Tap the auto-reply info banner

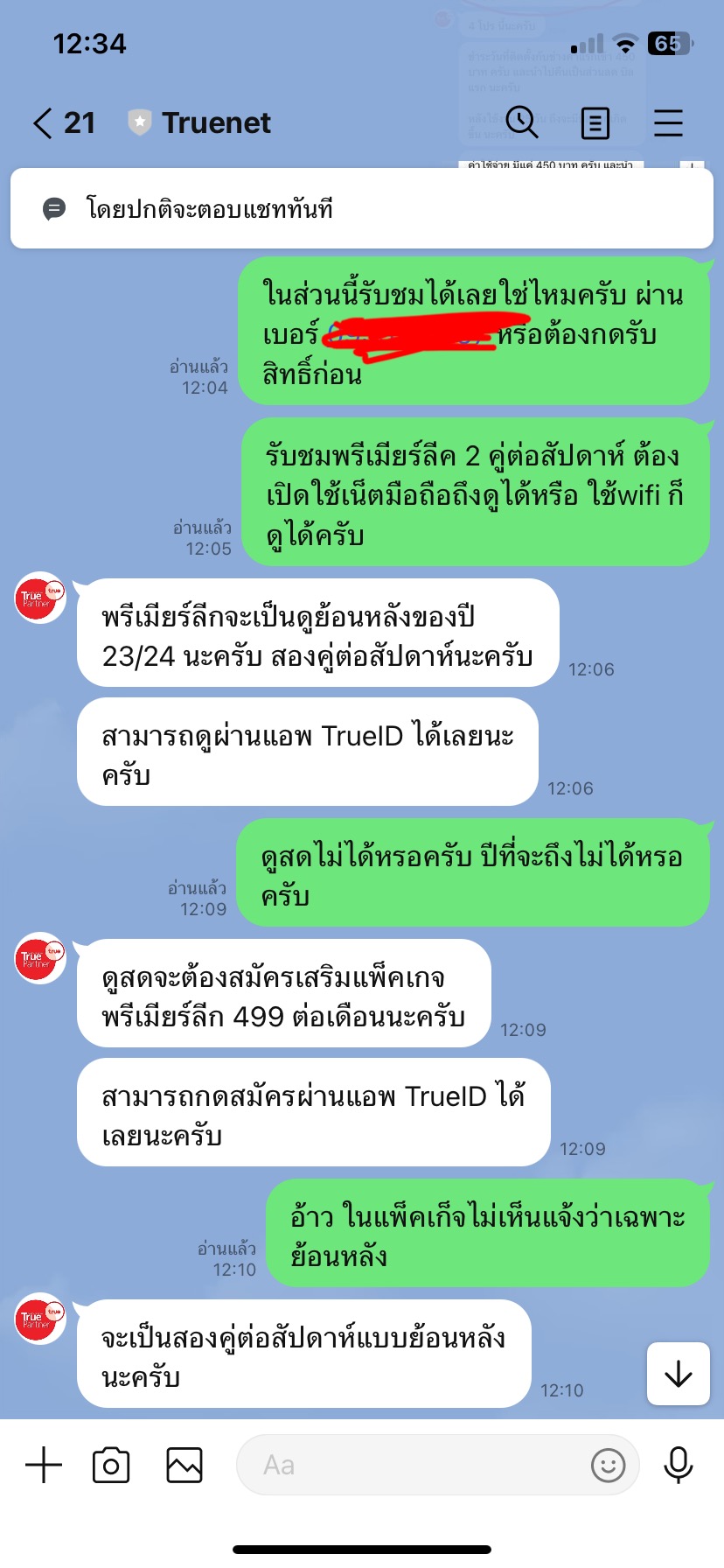[362, 208]
